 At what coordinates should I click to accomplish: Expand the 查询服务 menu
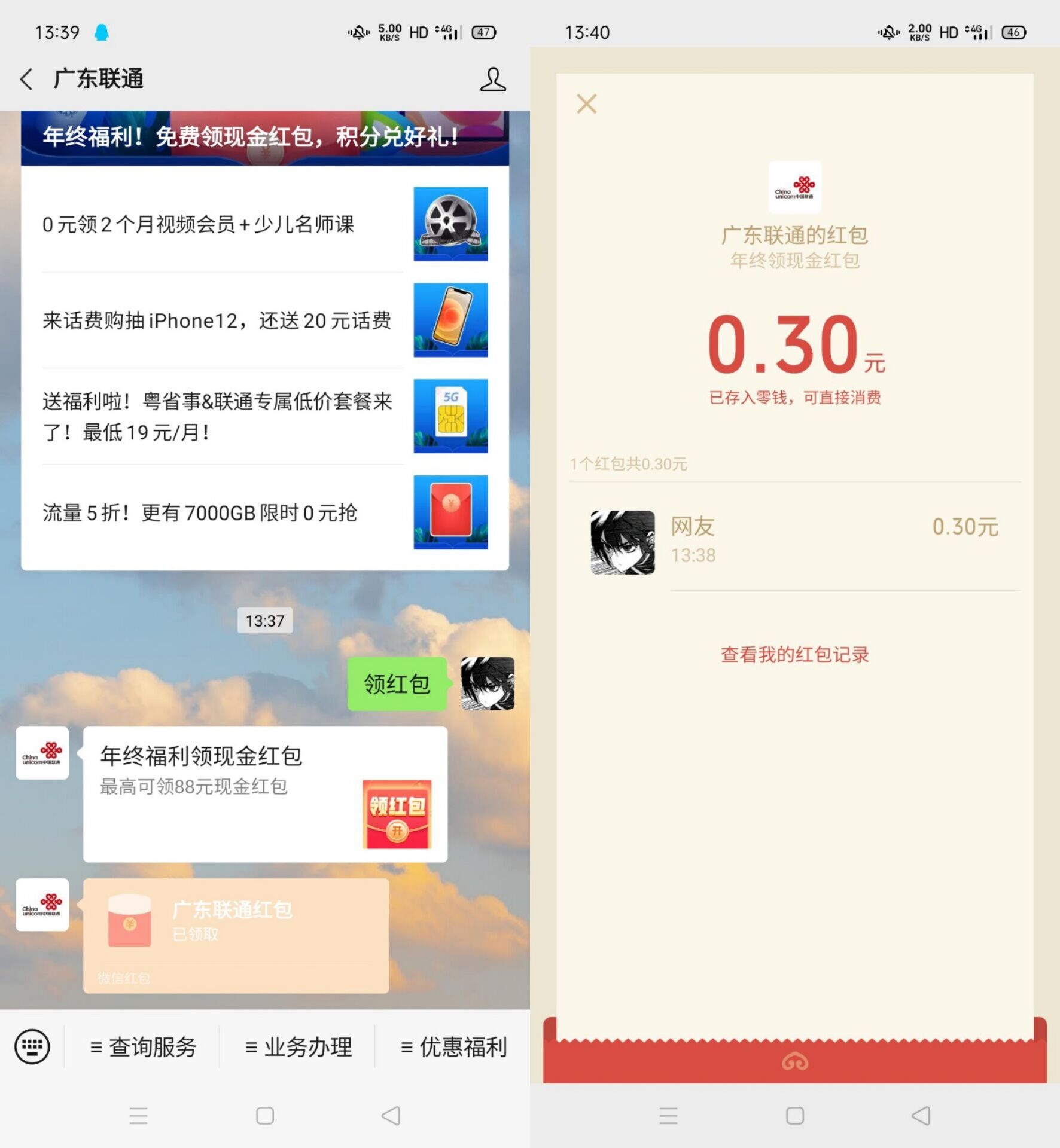pyautogui.click(x=143, y=1047)
